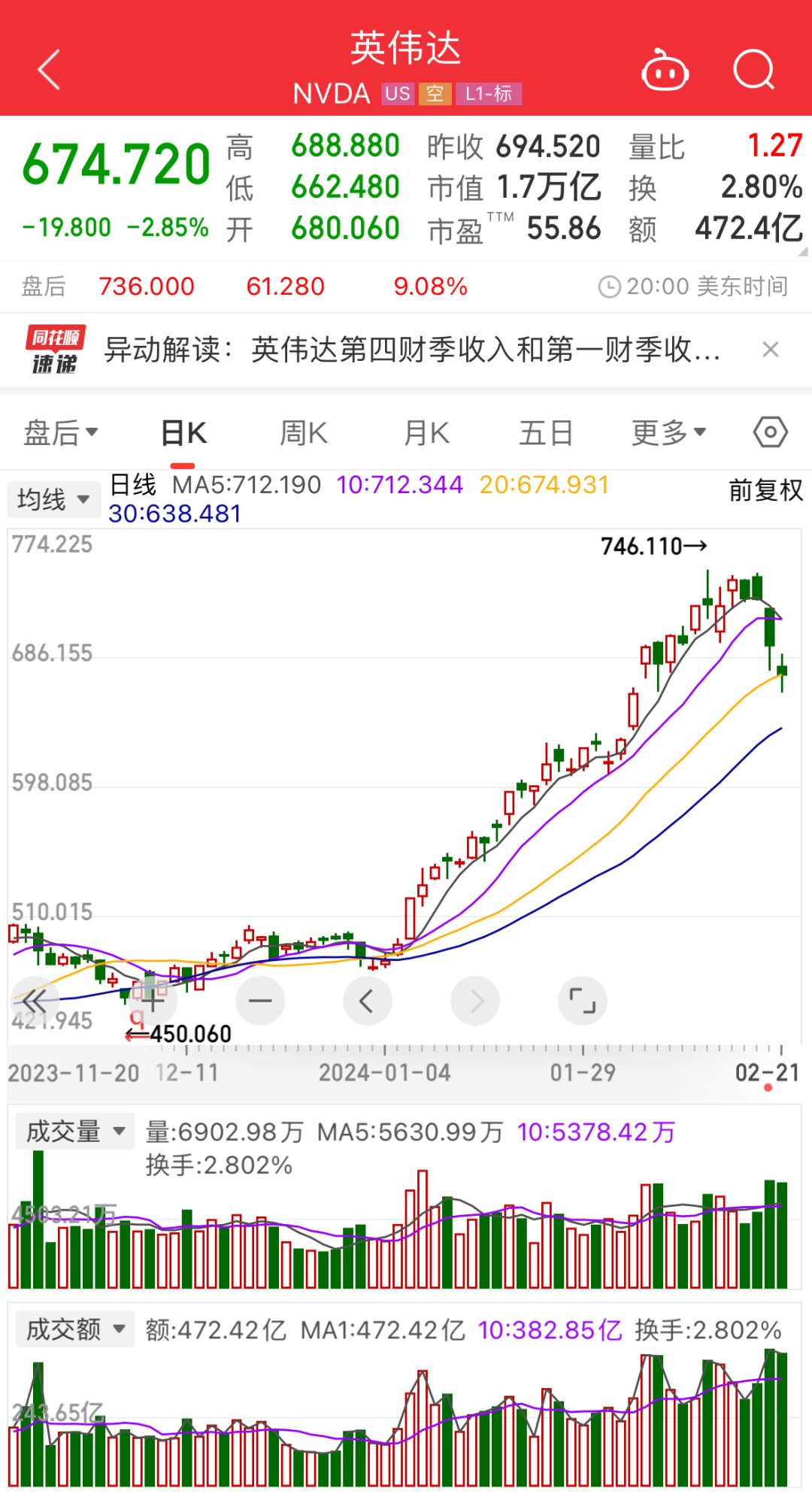The height and width of the screenshot is (1503, 812).
Task: Expand the 盘后 after-hours dropdown
Action: (x=60, y=432)
